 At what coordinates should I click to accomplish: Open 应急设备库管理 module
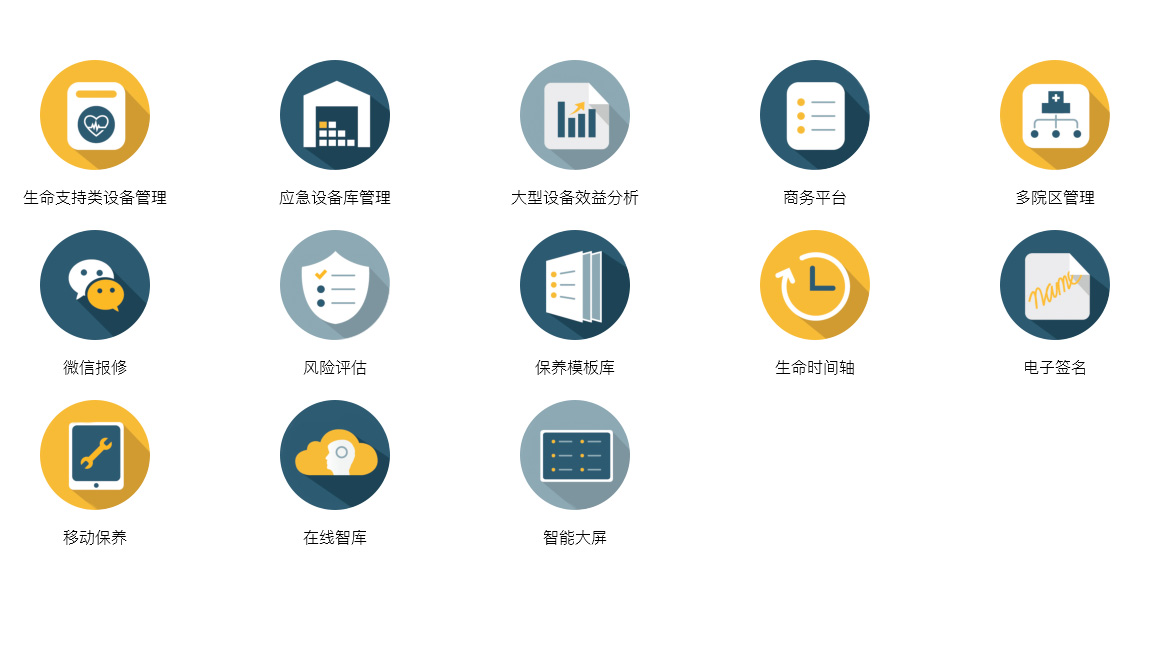pyautogui.click(x=335, y=115)
